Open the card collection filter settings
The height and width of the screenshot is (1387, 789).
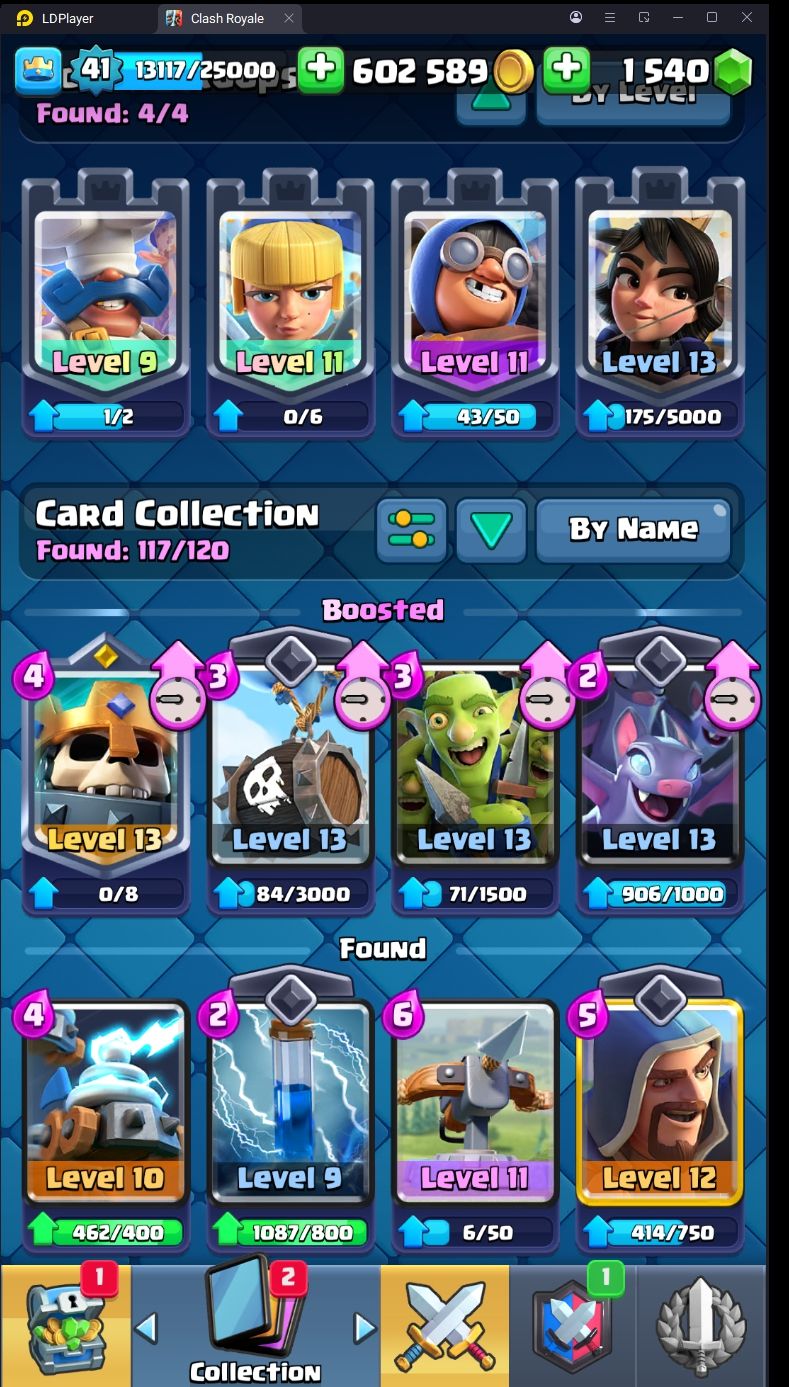tap(411, 529)
